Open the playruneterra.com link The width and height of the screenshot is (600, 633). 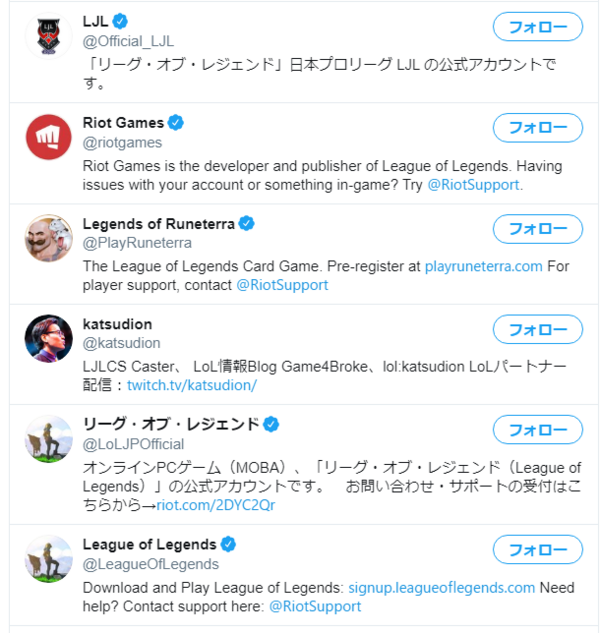(483, 266)
